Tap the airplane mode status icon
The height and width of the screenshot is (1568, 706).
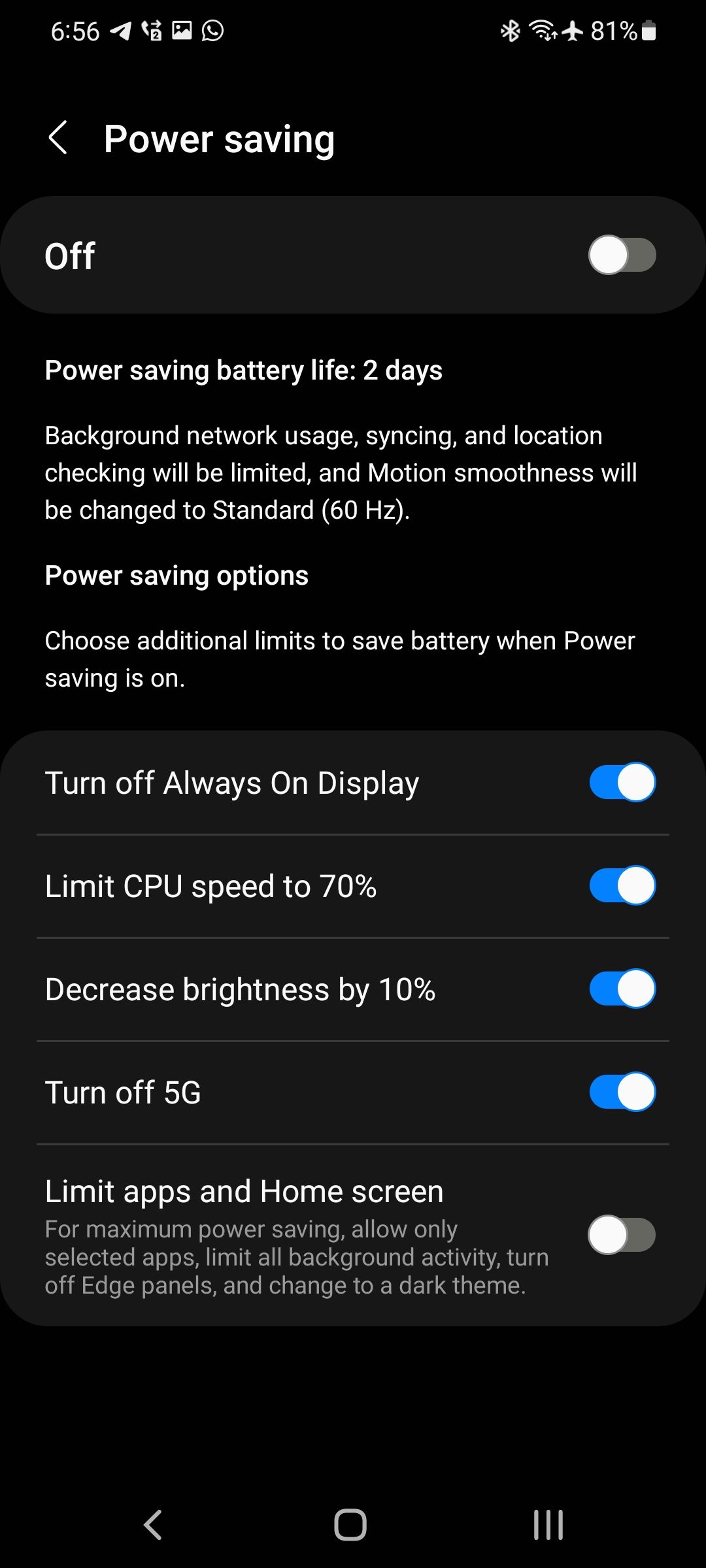tap(571, 30)
